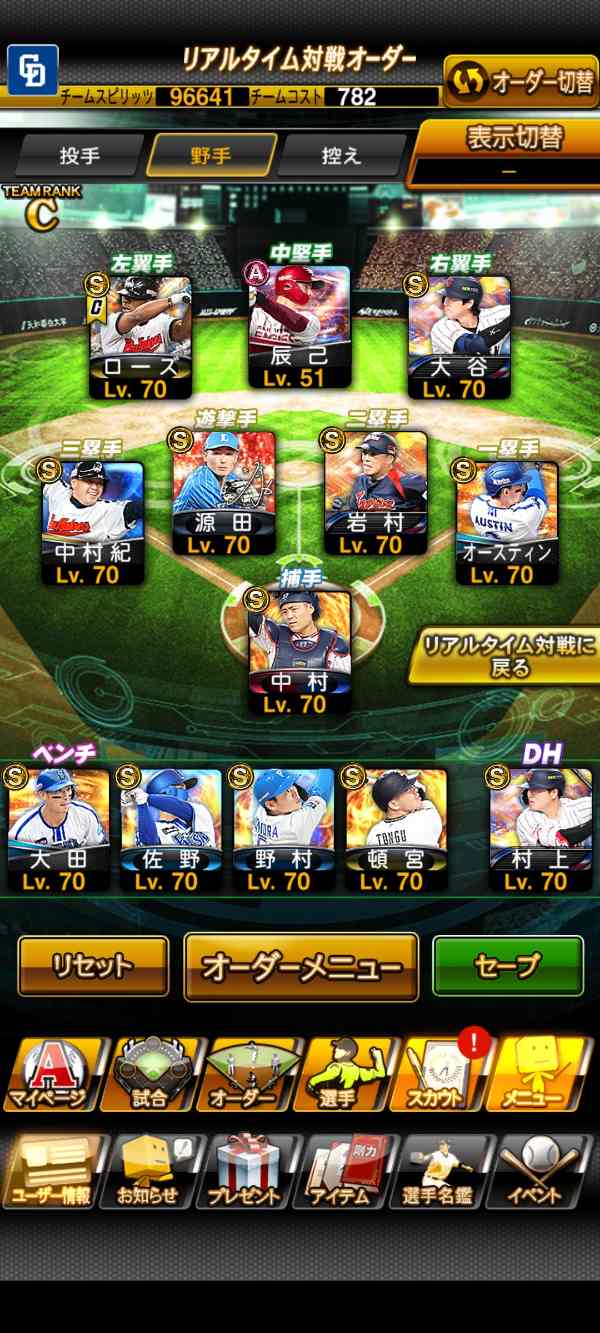This screenshot has width=600, height=1333.
Task: Switch to the 投手 tab
Action: pyautogui.click(x=80, y=155)
